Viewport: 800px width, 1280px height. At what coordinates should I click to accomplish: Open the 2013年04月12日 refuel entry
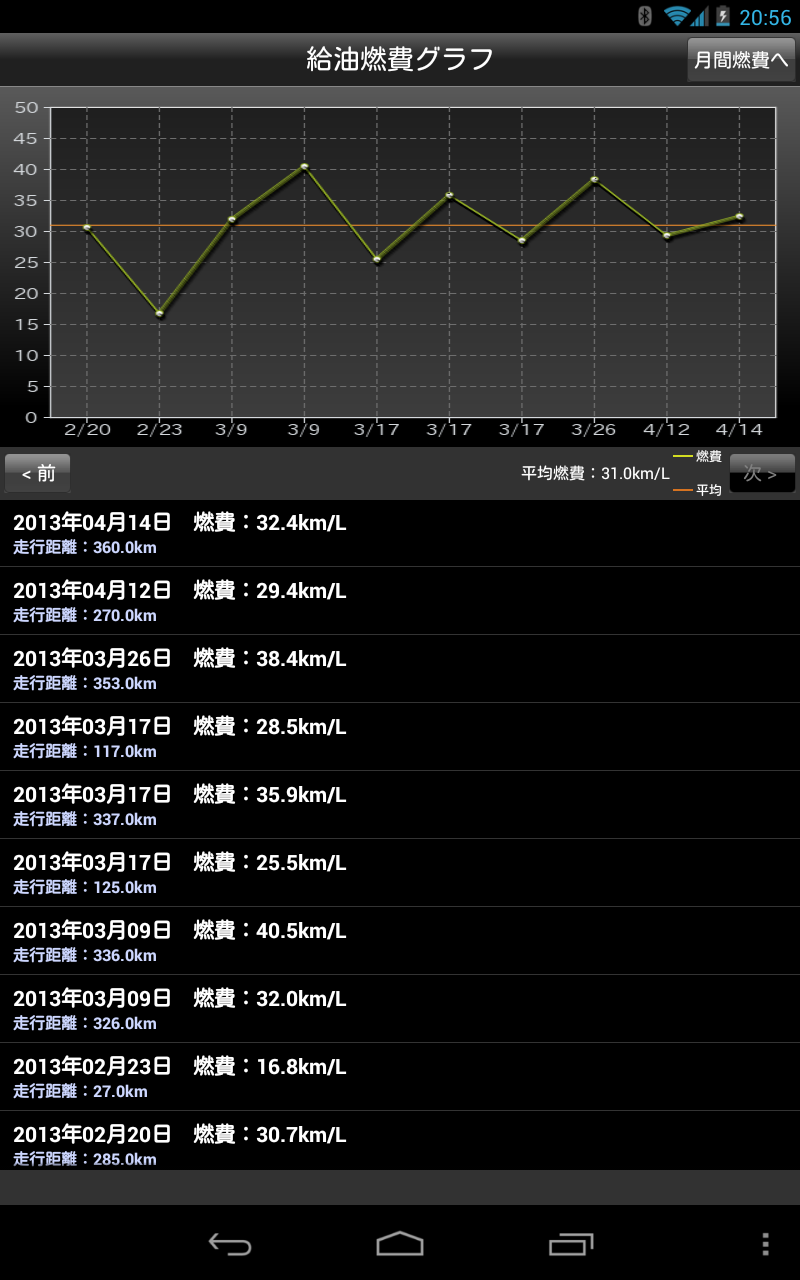[400, 601]
